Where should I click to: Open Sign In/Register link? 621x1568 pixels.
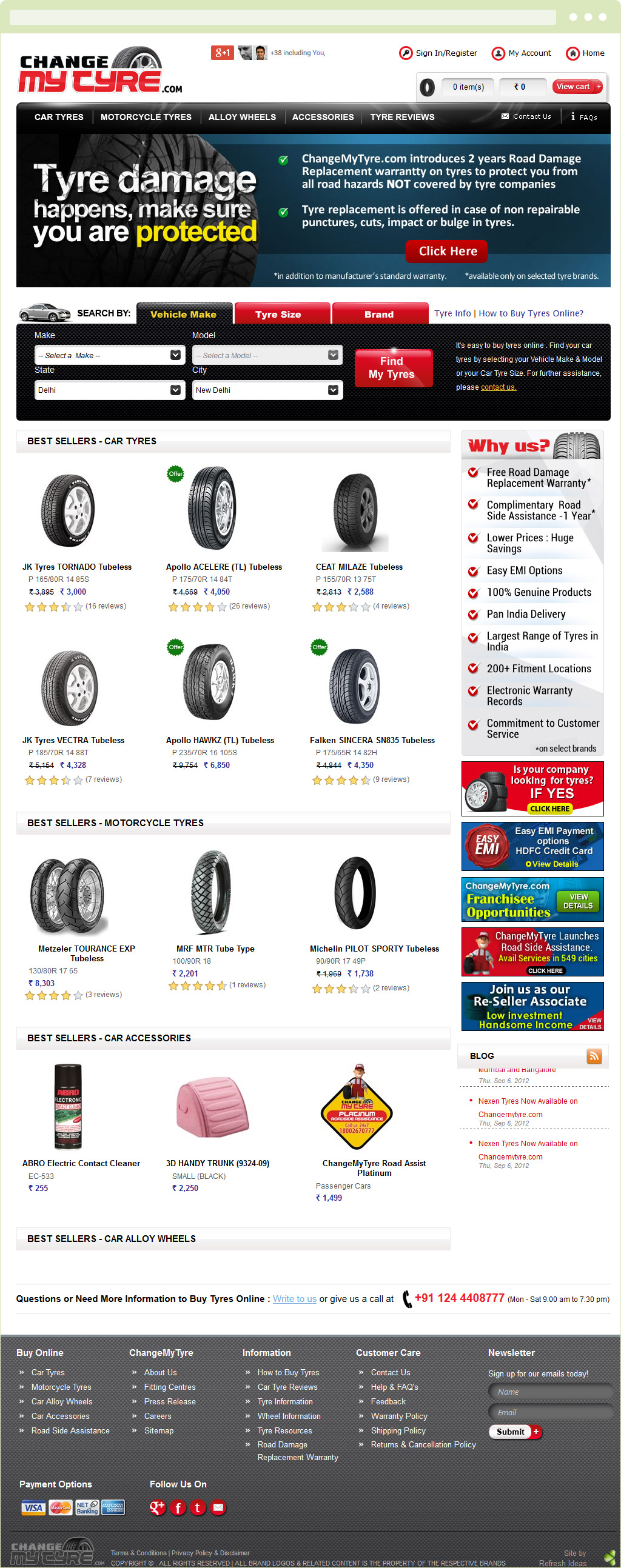click(x=446, y=53)
